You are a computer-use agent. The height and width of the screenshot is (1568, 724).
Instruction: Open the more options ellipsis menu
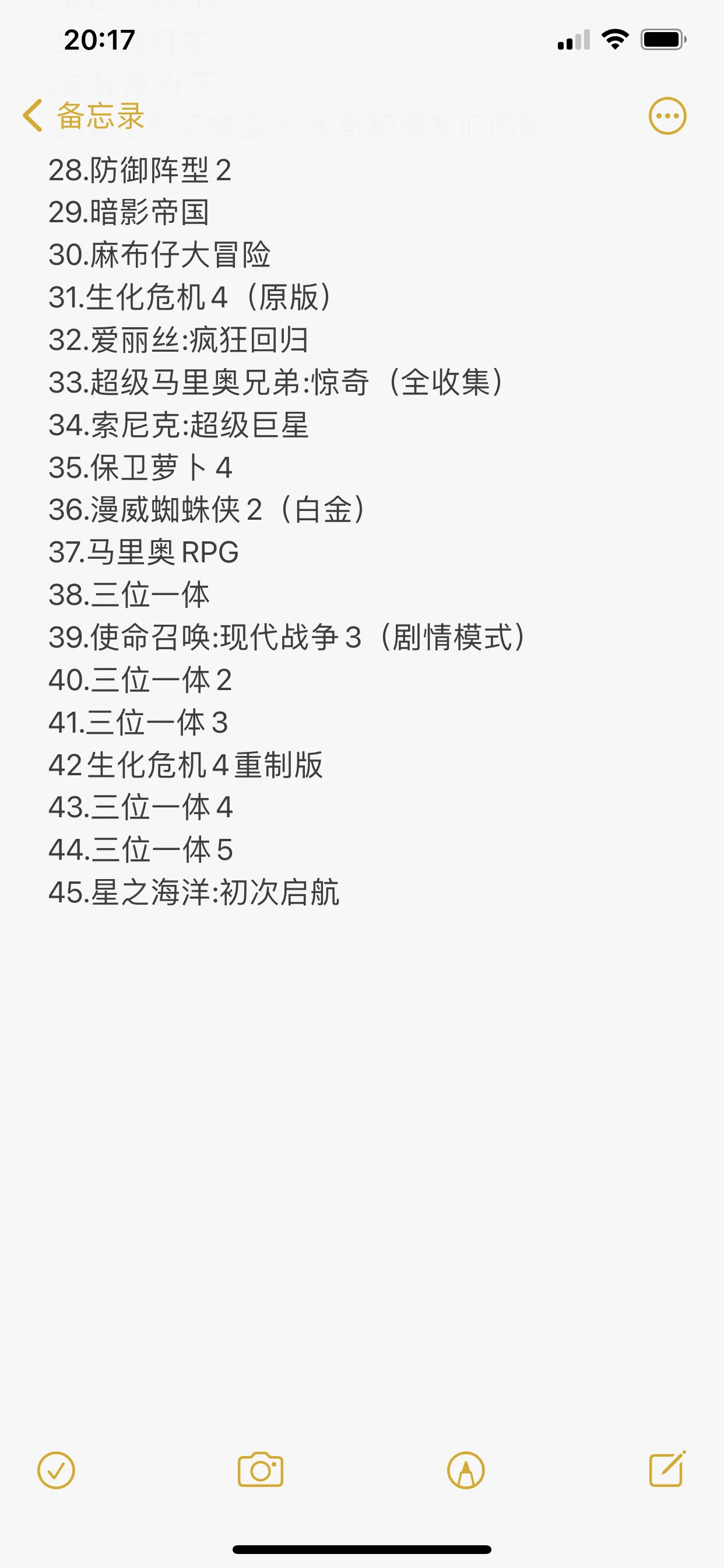click(x=667, y=116)
